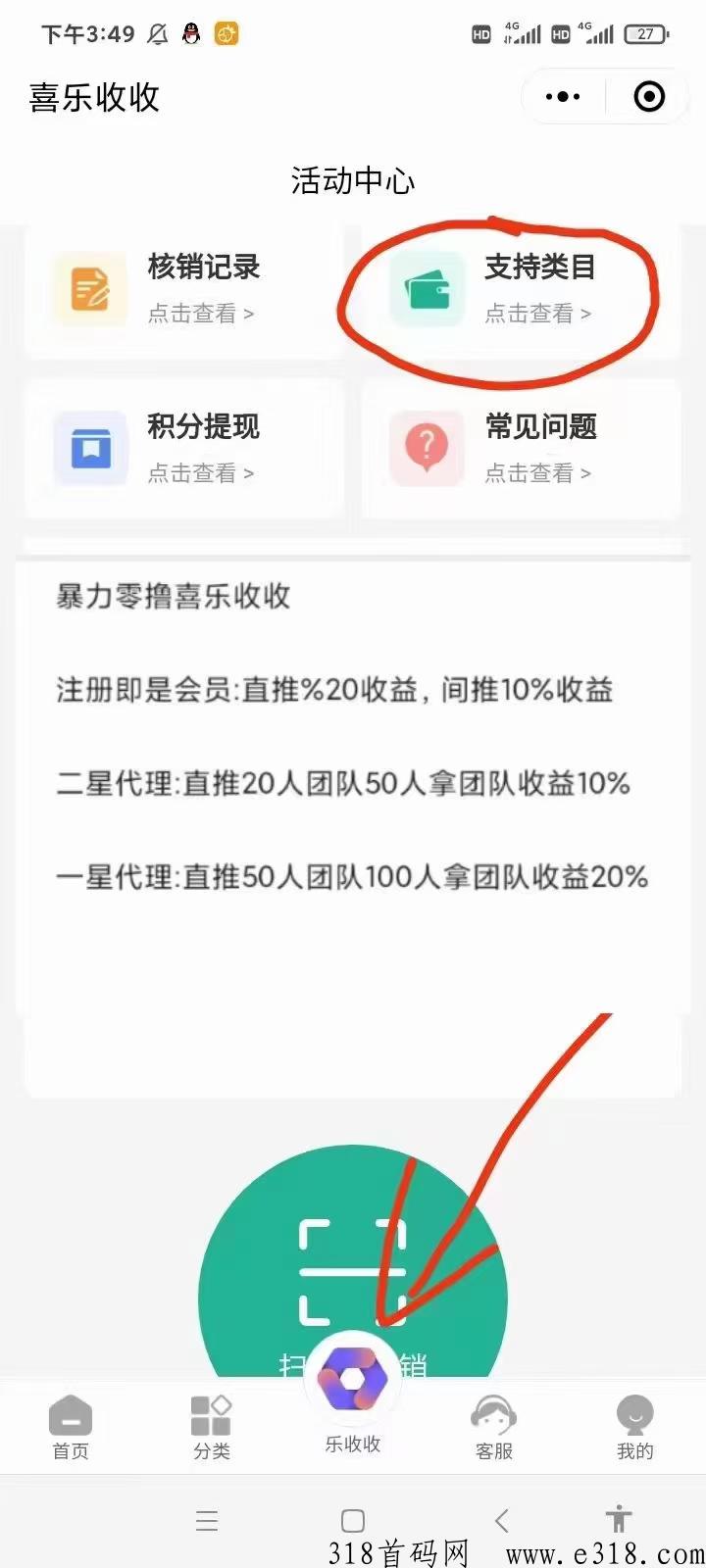Close the mini program via the circle icon
Viewport: 706px width, 1568px height.
[649, 96]
